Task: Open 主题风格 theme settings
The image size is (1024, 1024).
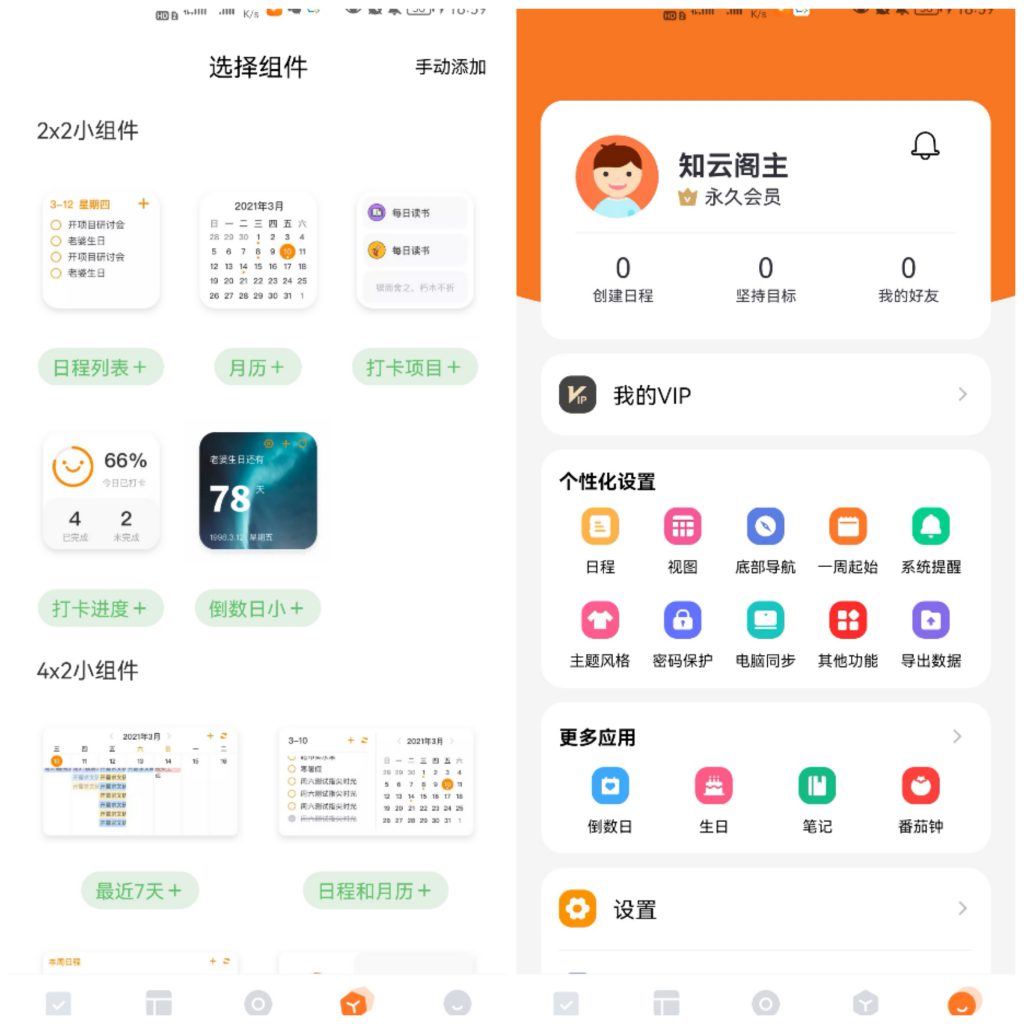Action: [600, 634]
